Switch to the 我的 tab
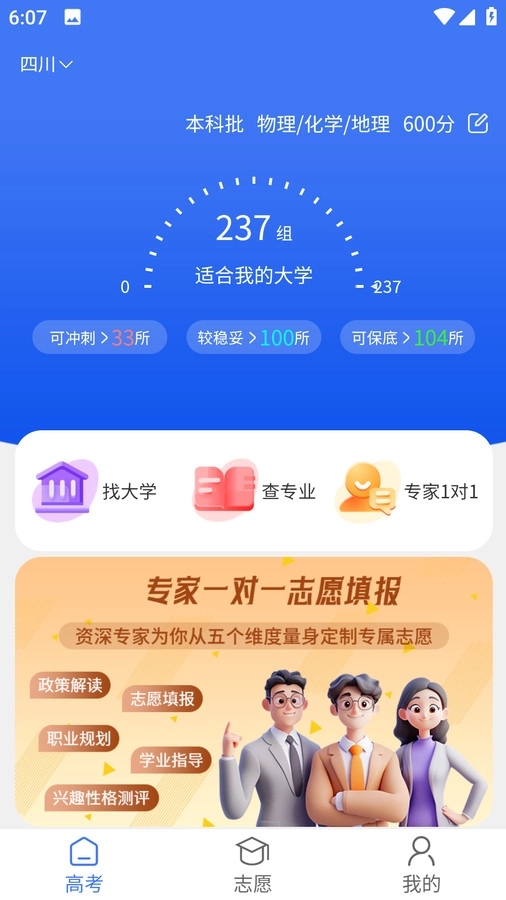The height and width of the screenshot is (900, 506). 421,865
